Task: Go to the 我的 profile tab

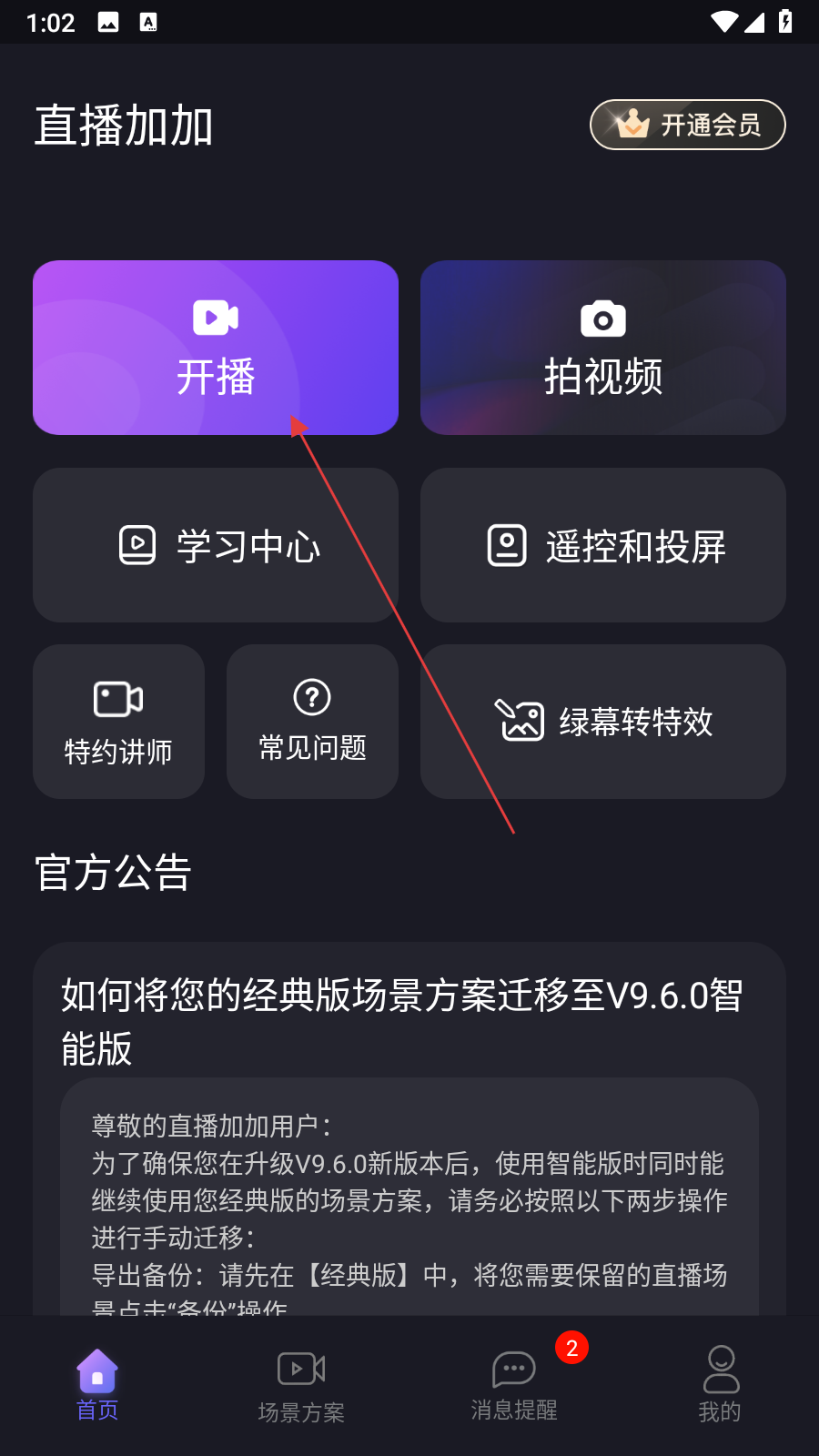Action: (x=720, y=1385)
